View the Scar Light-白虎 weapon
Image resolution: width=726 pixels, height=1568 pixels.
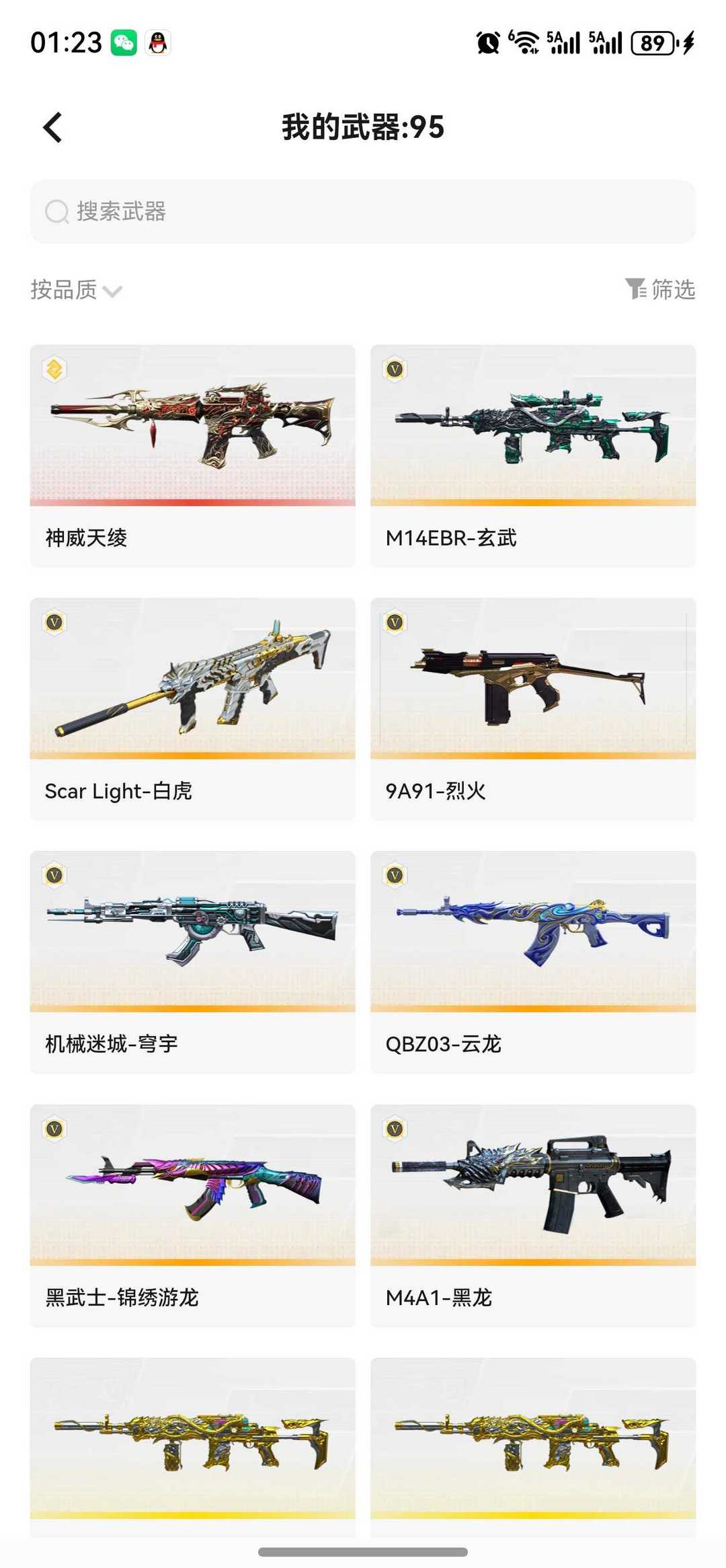click(x=192, y=708)
